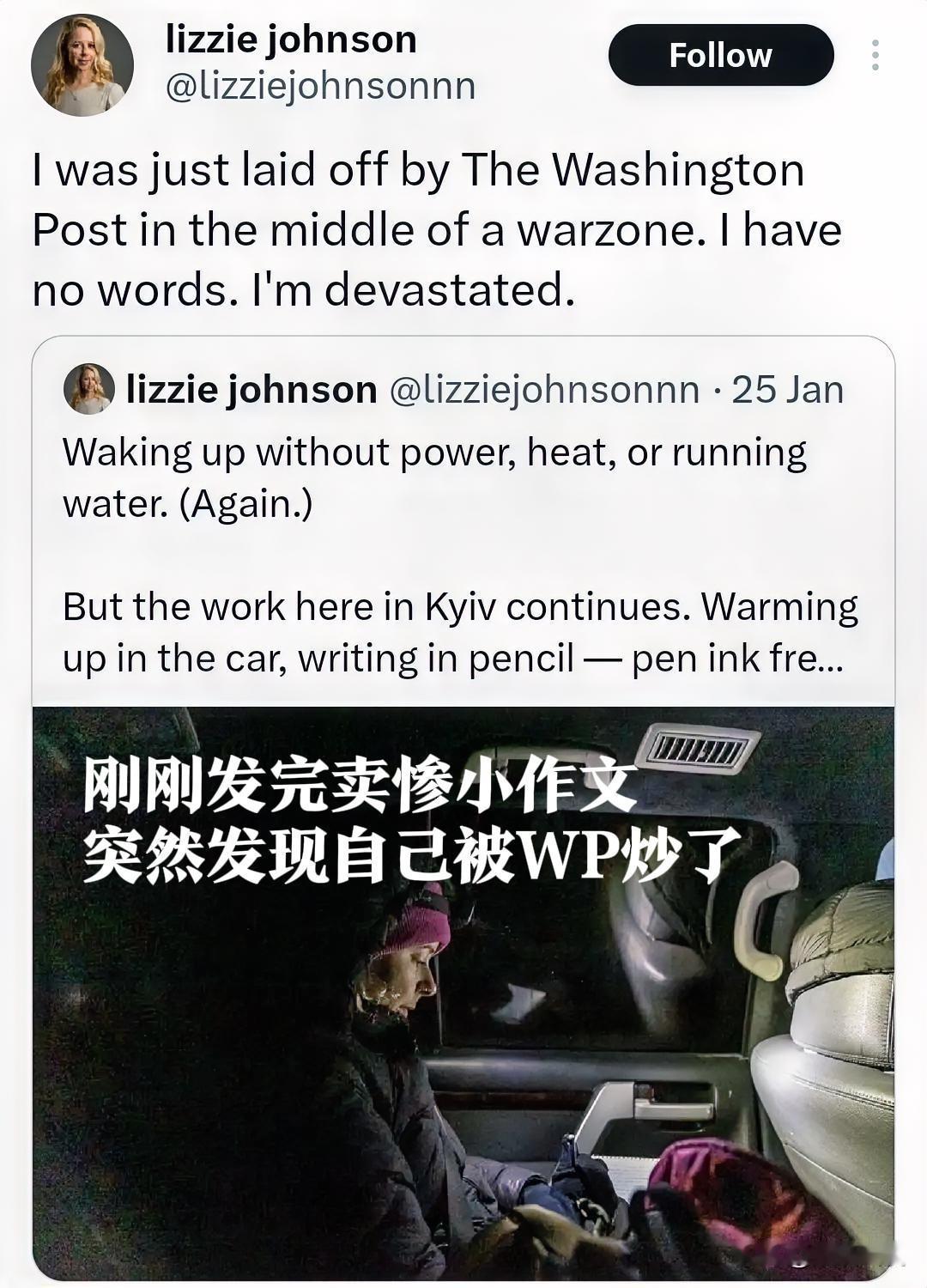Open the tweet options kebab menu
The image size is (927, 1288).
[876, 54]
